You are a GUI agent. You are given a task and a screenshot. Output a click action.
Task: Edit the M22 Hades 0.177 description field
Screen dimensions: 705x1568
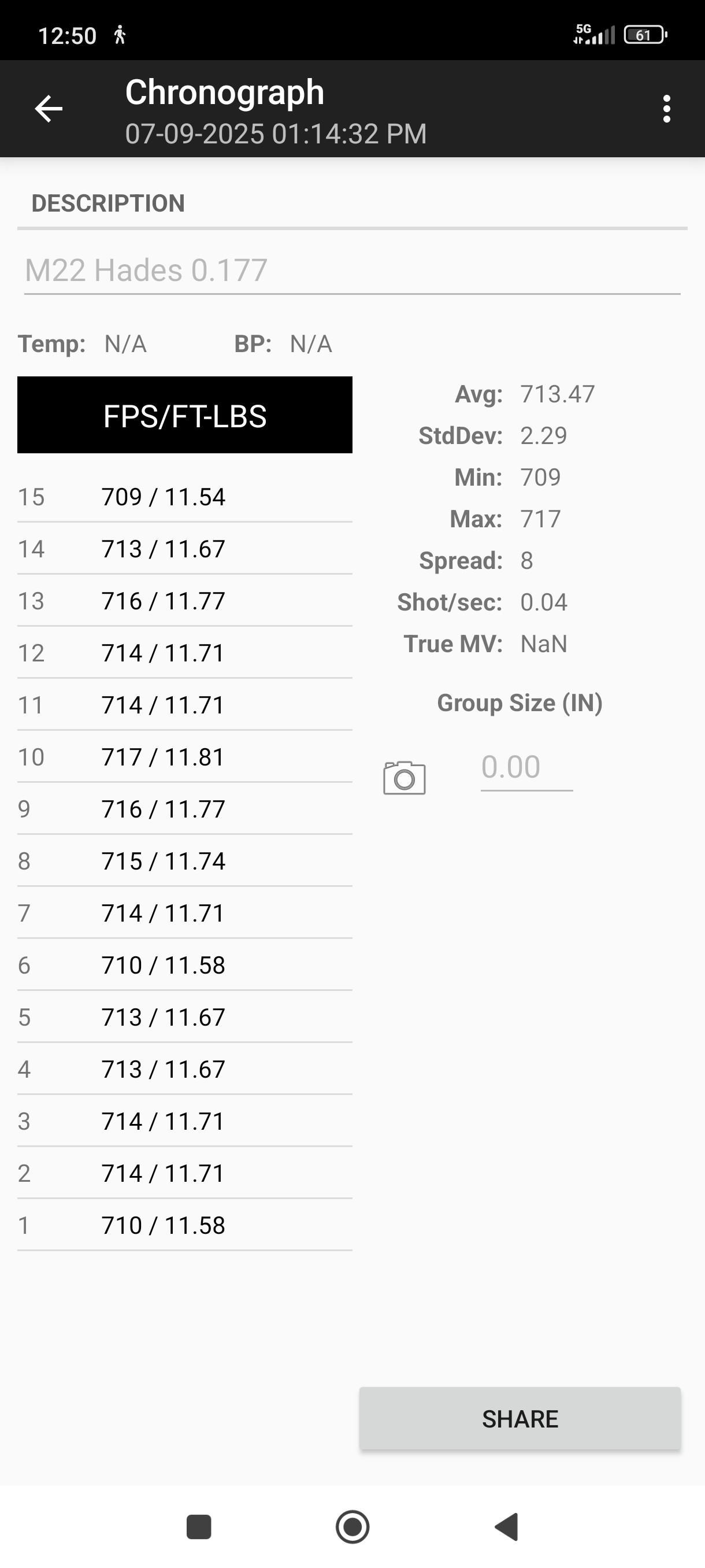tap(352, 271)
